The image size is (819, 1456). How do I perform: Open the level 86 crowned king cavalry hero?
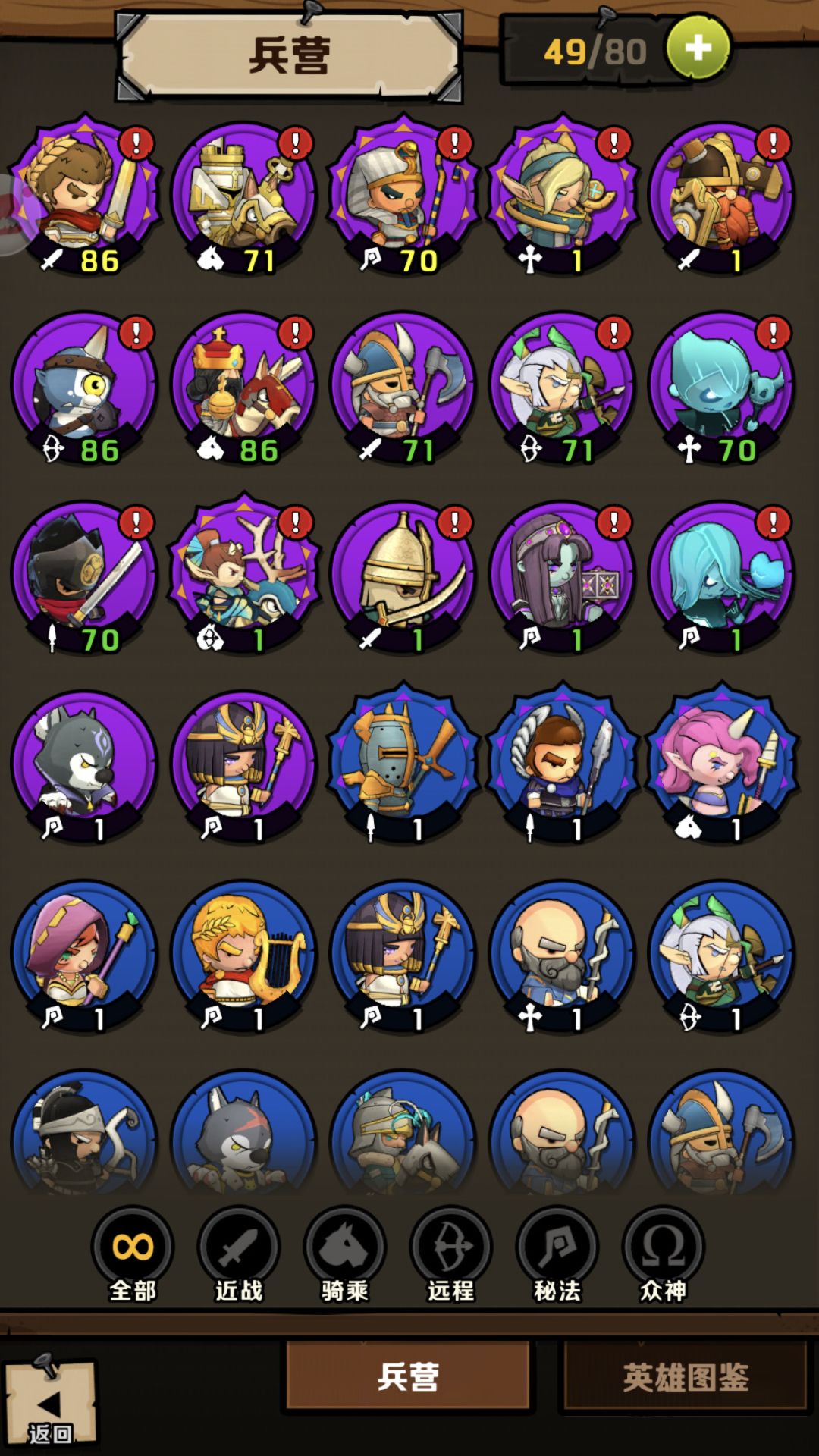[244, 387]
